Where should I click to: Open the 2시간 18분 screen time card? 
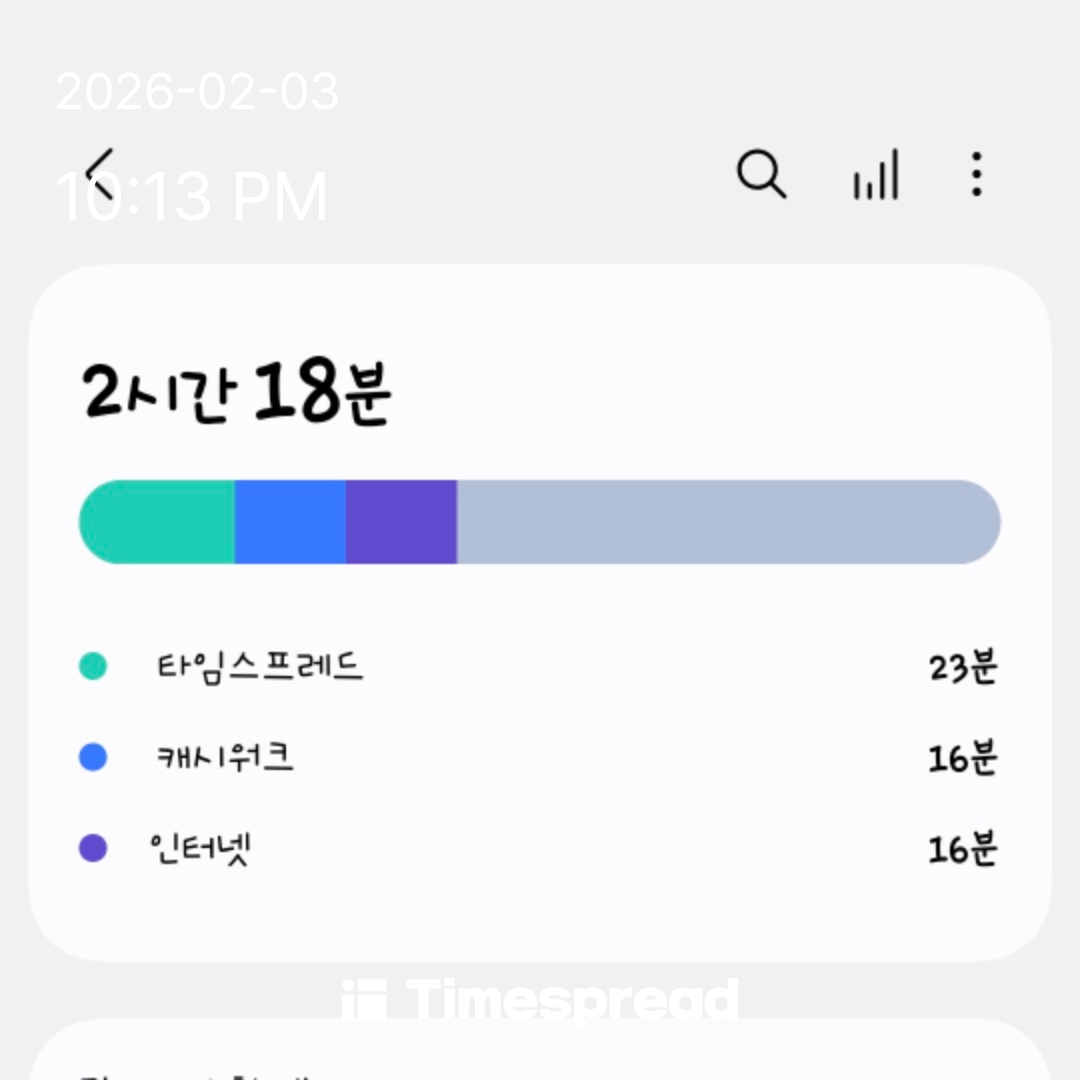click(x=540, y=610)
